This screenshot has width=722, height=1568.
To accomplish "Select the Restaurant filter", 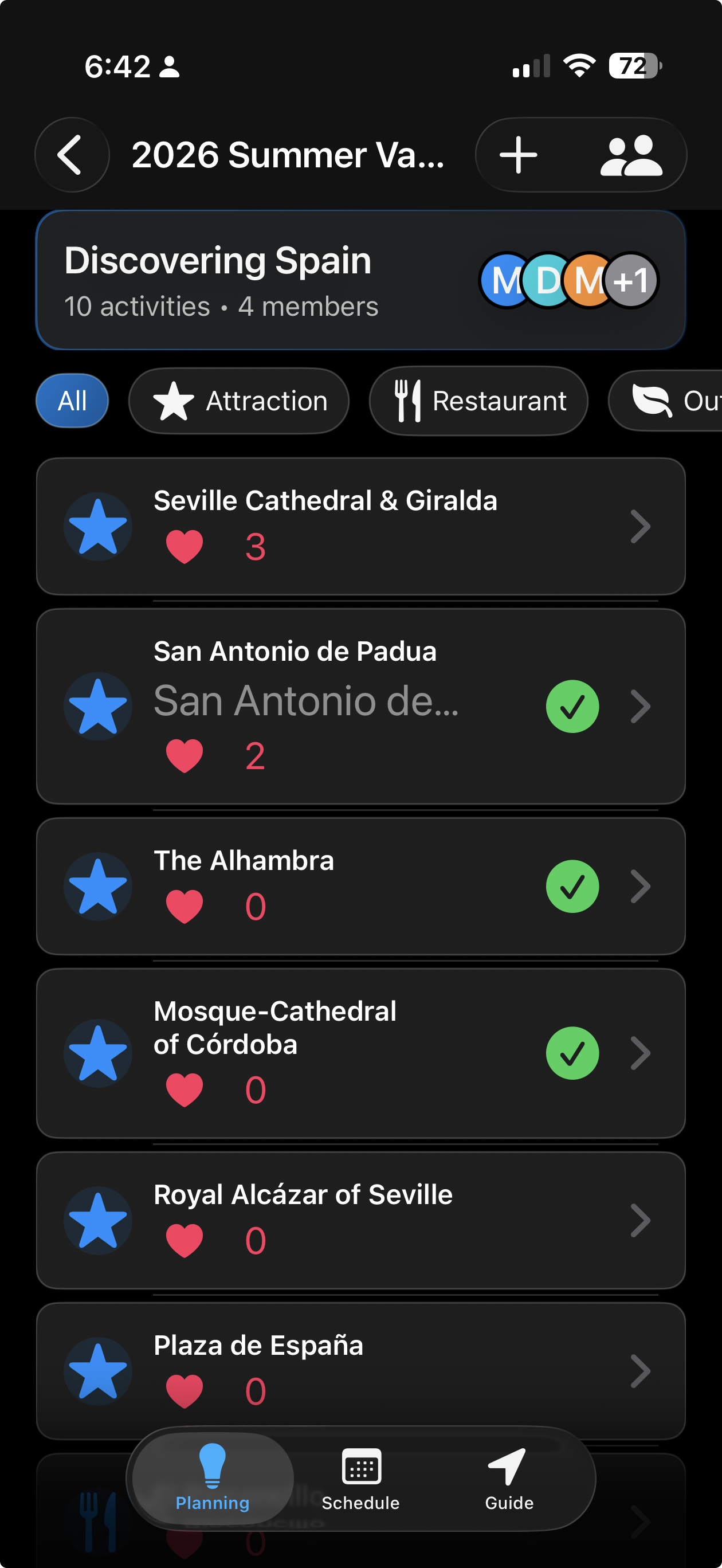I will tap(478, 401).
